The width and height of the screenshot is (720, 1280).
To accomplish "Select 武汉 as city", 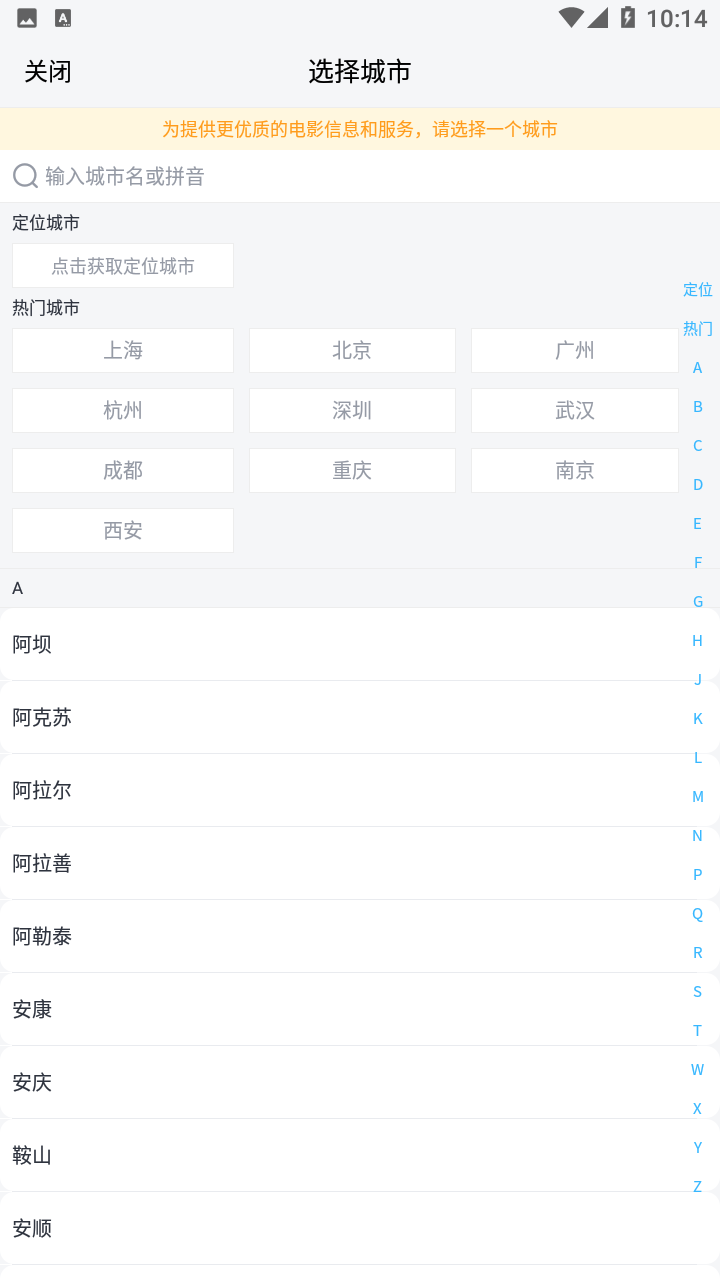I will pyautogui.click(x=574, y=410).
